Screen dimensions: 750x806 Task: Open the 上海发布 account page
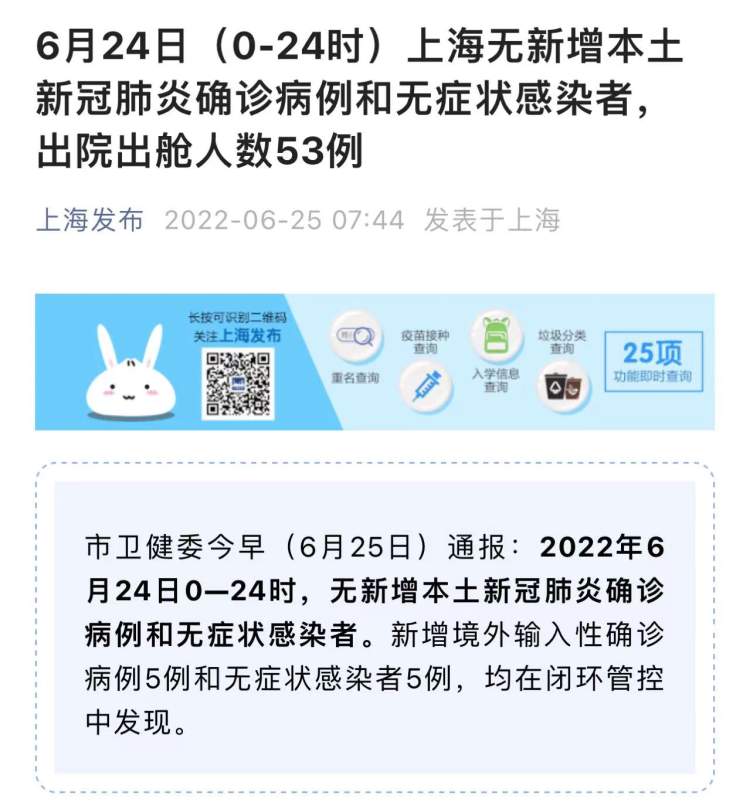90,220
